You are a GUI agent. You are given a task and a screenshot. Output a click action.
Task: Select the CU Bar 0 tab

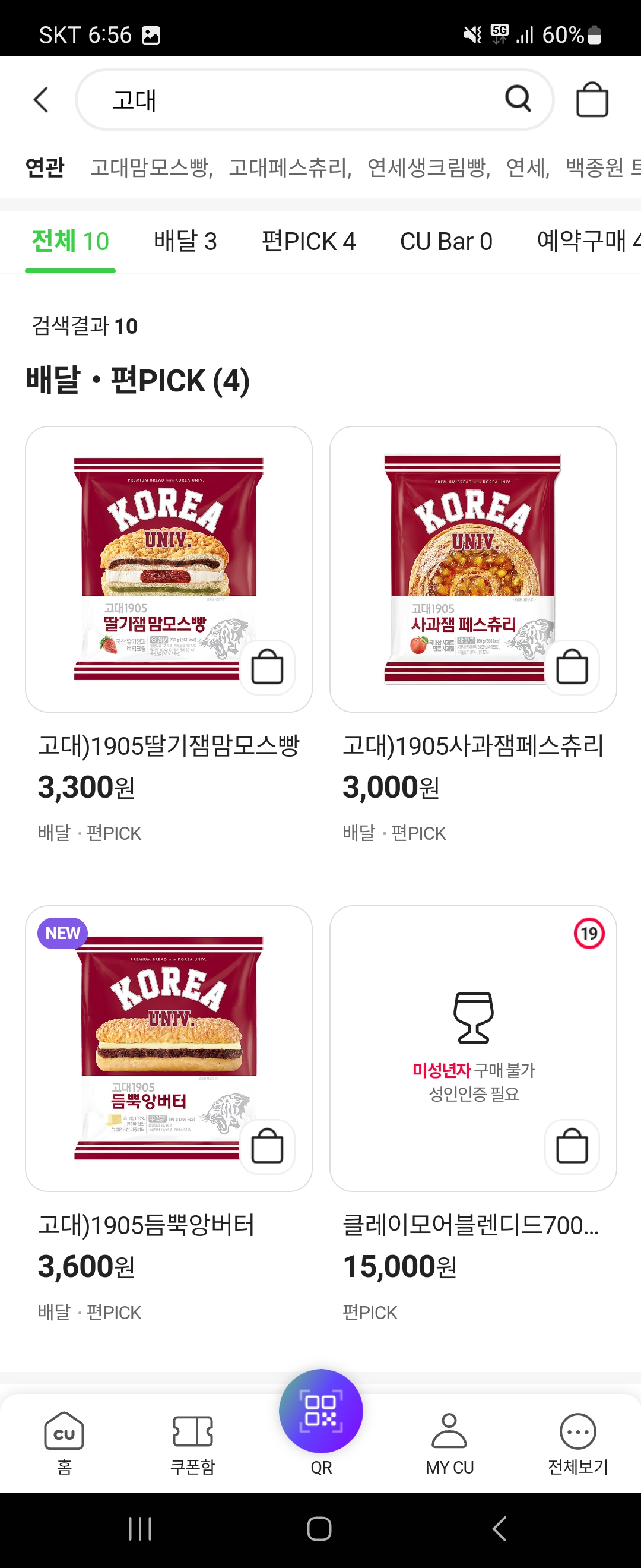click(x=446, y=242)
